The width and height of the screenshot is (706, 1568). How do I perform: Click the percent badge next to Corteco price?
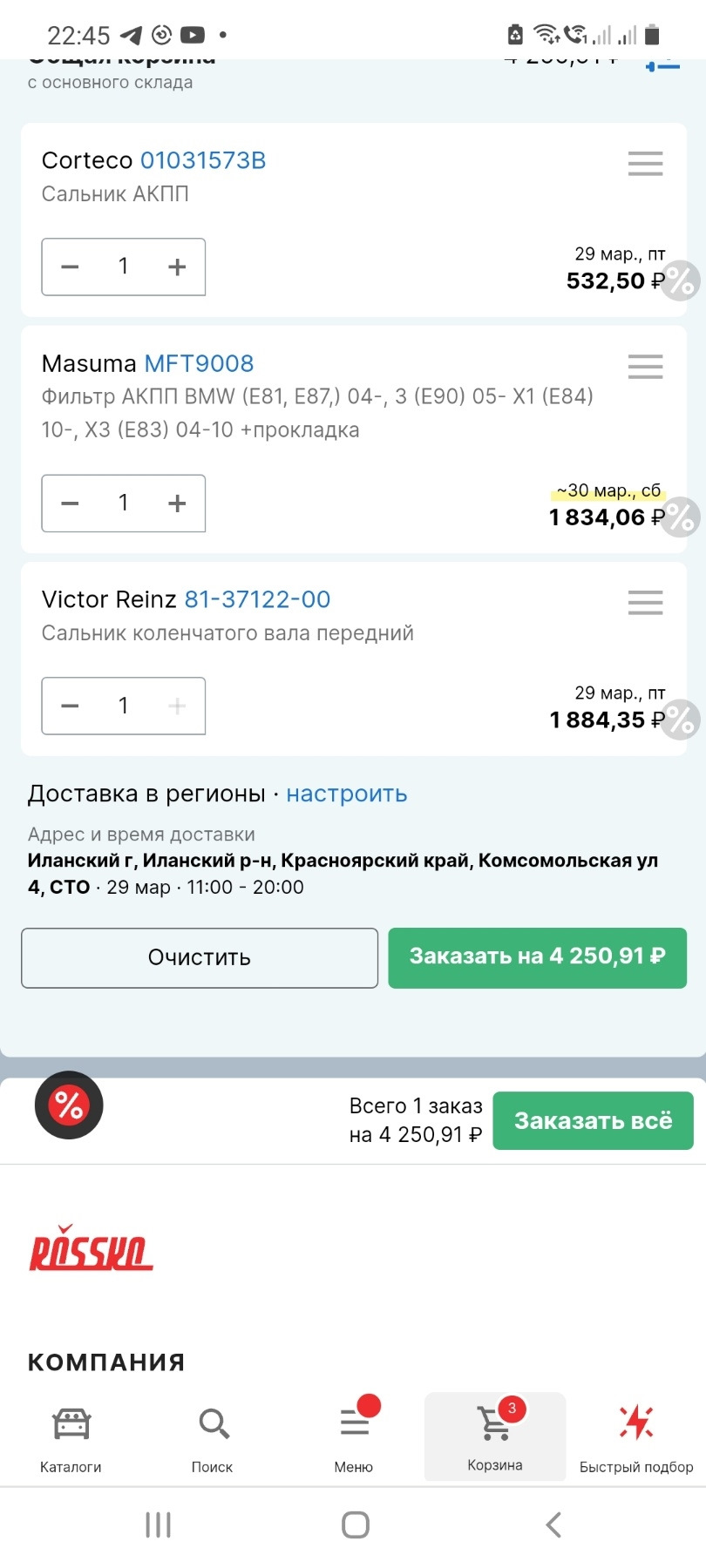coord(681,281)
